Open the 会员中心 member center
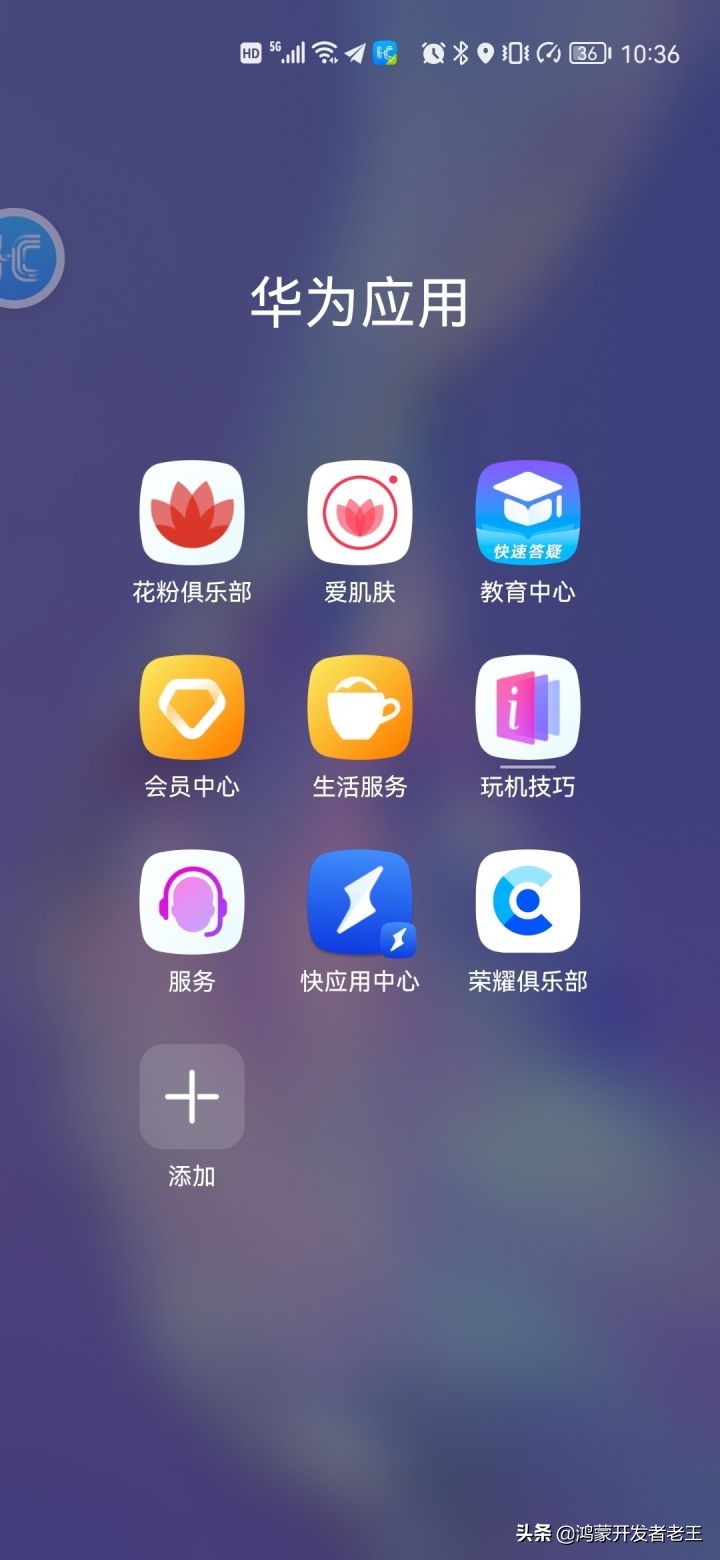The width and height of the screenshot is (720, 1560). click(x=192, y=710)
